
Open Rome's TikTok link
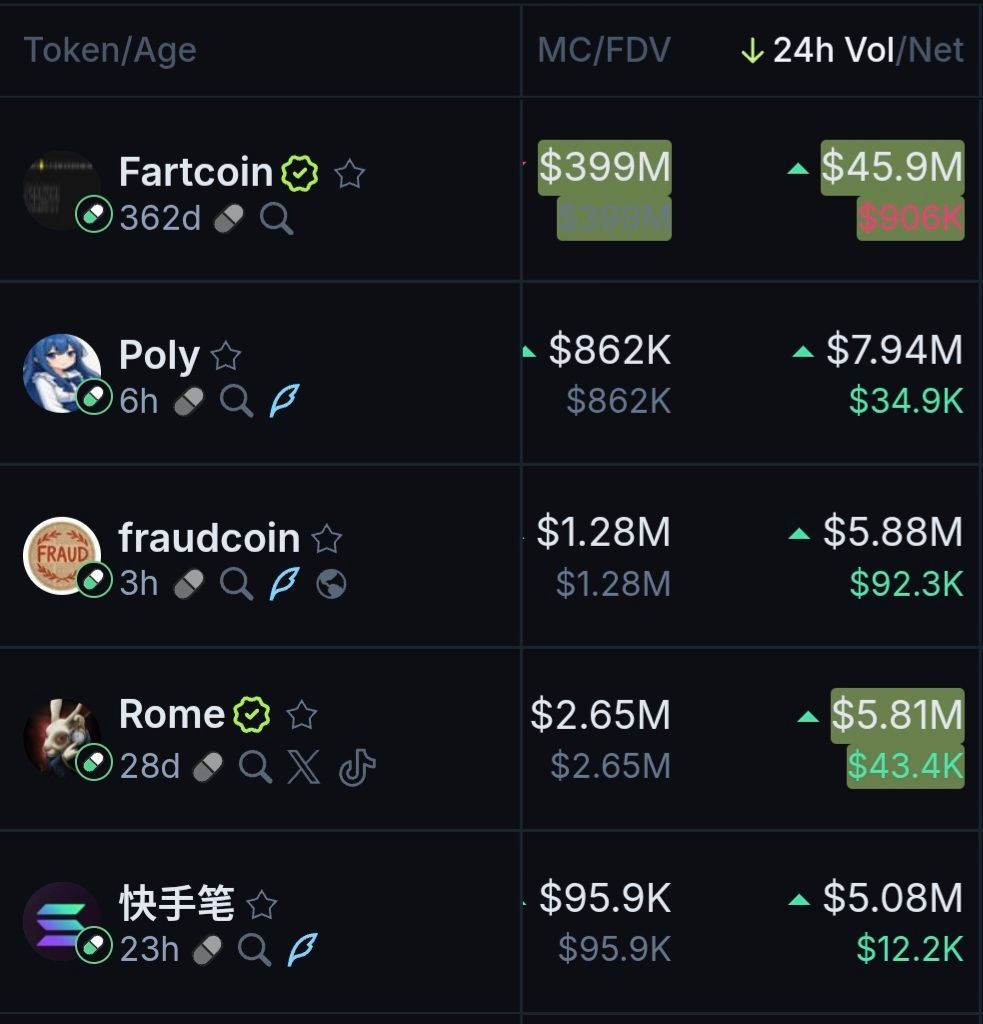tap(356, 767)
